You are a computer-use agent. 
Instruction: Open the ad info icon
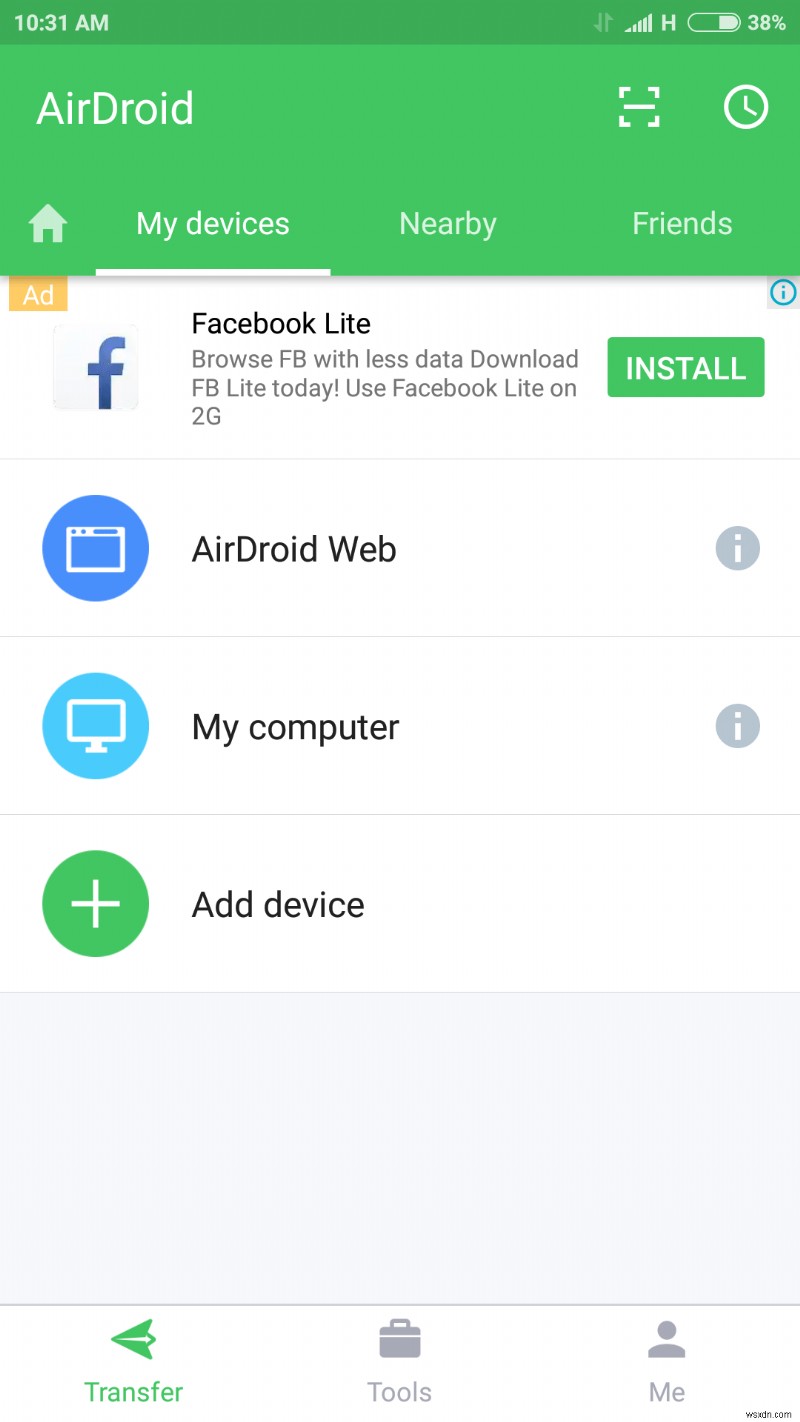coord(783,292)
